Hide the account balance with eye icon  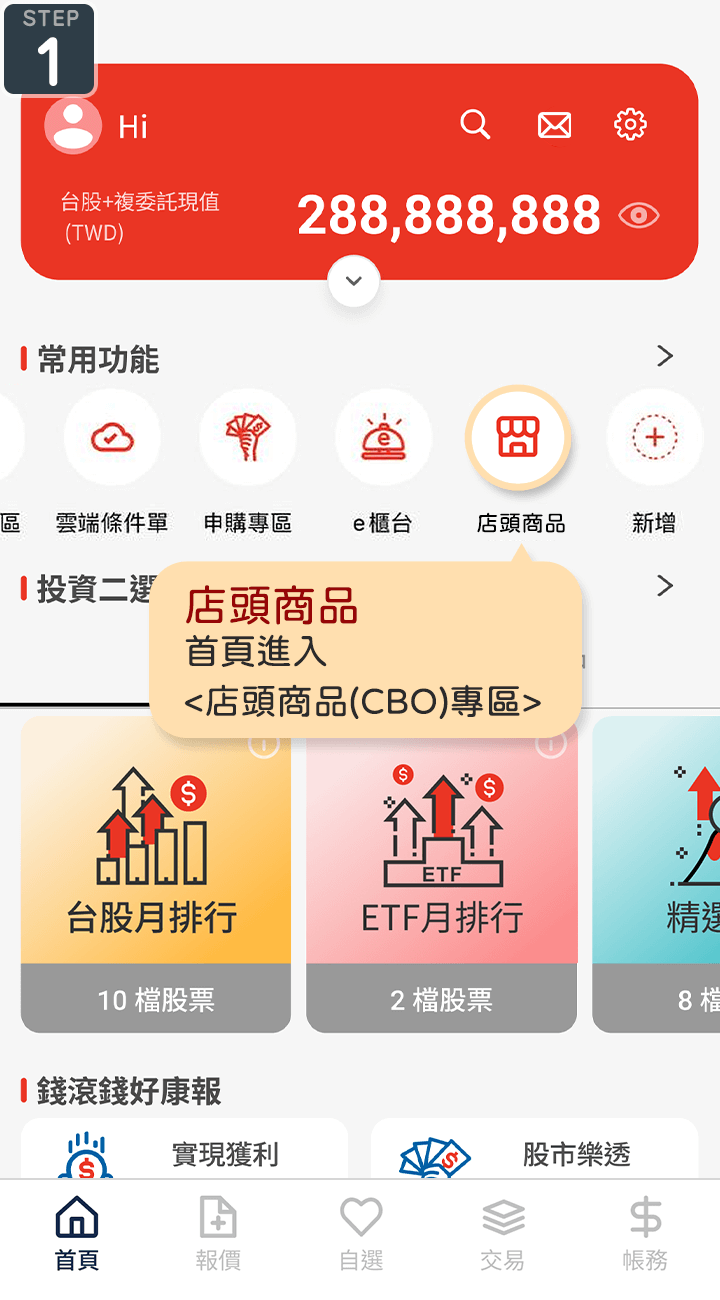coord(639,215)
